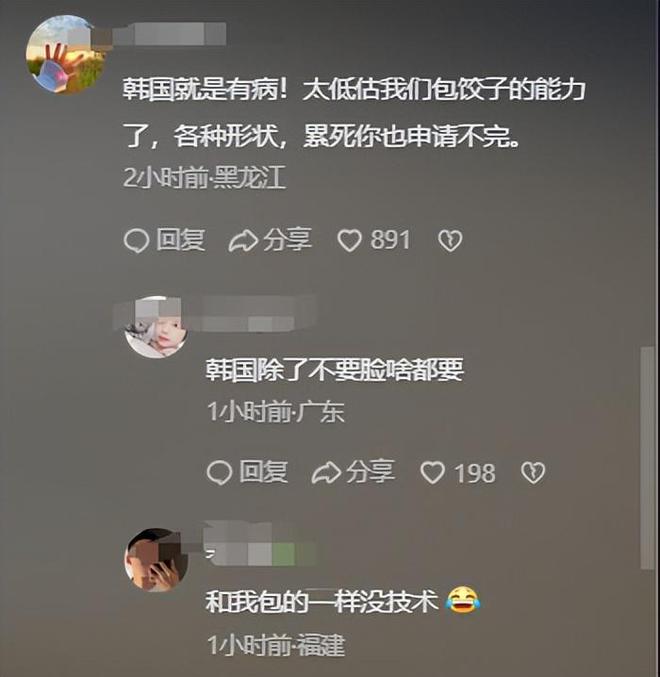Reply to the Heilongjiang comment about dumplings
This screenshot has width=660, height=677.
click(x=164, y=240)
